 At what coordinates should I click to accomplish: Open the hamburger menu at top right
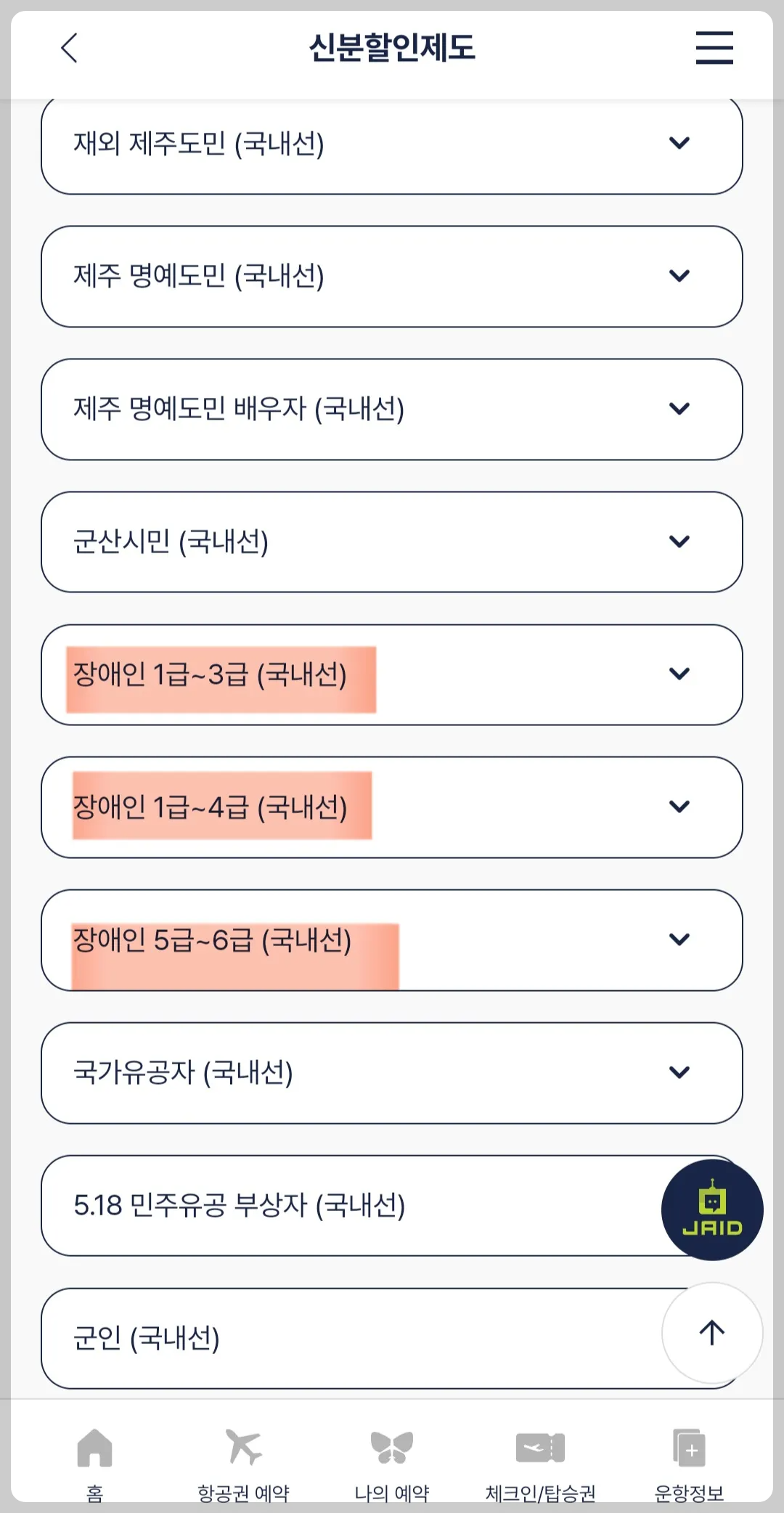pos(714,49)
